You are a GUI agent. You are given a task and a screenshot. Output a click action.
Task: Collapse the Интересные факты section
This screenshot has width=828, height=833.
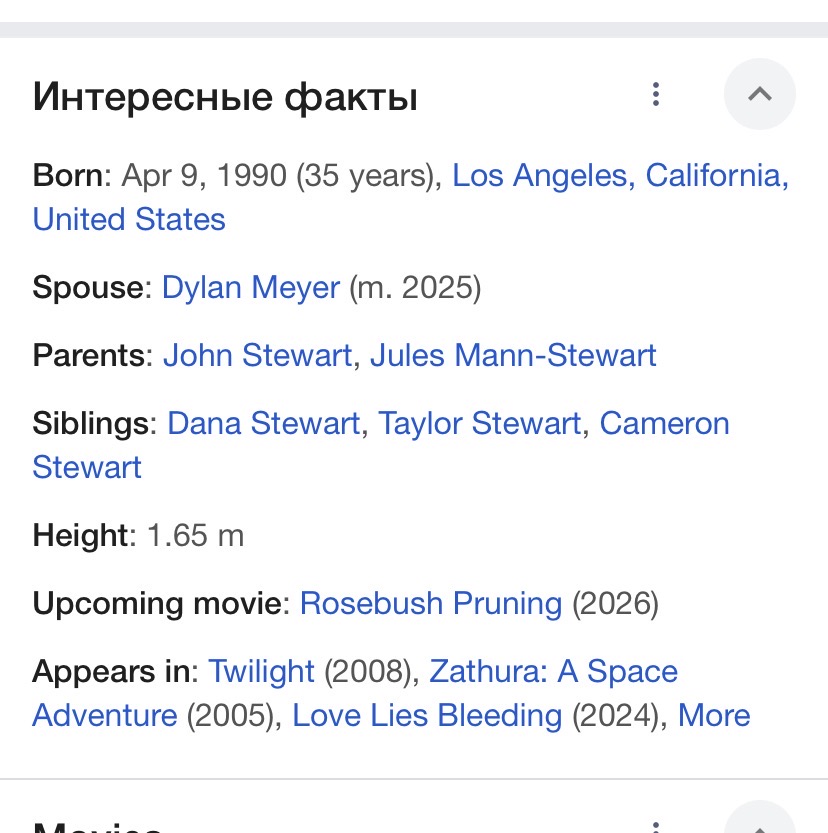[759, 95]
